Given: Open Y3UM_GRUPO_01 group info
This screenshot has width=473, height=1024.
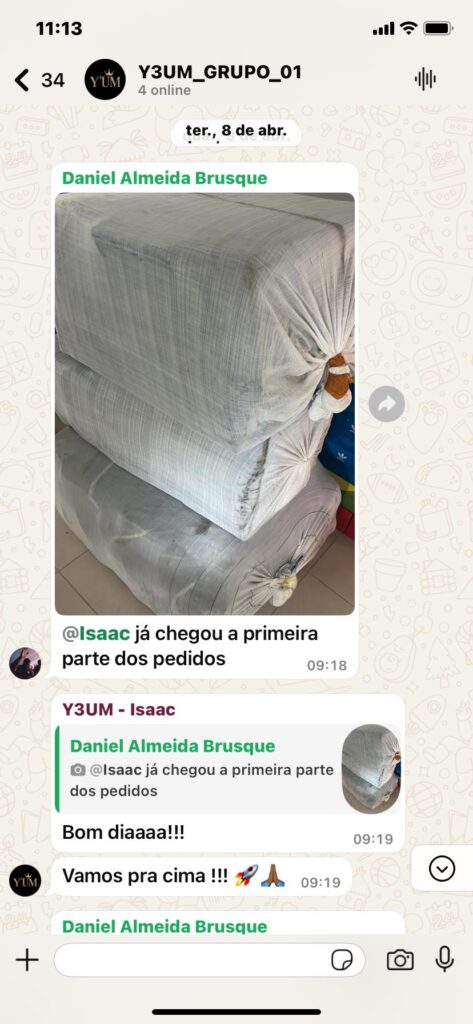Looking at the screenshot, I should (220, 80).
